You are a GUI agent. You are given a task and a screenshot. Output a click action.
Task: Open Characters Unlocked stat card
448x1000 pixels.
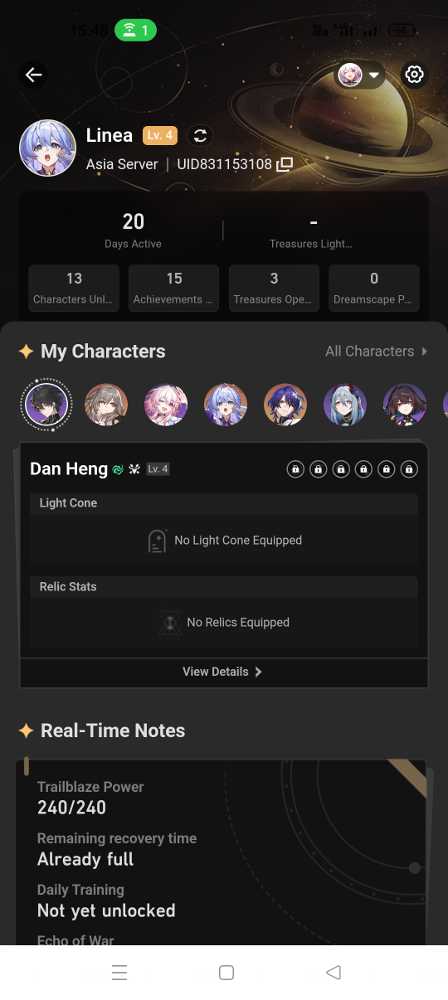(x=74, y=288)
